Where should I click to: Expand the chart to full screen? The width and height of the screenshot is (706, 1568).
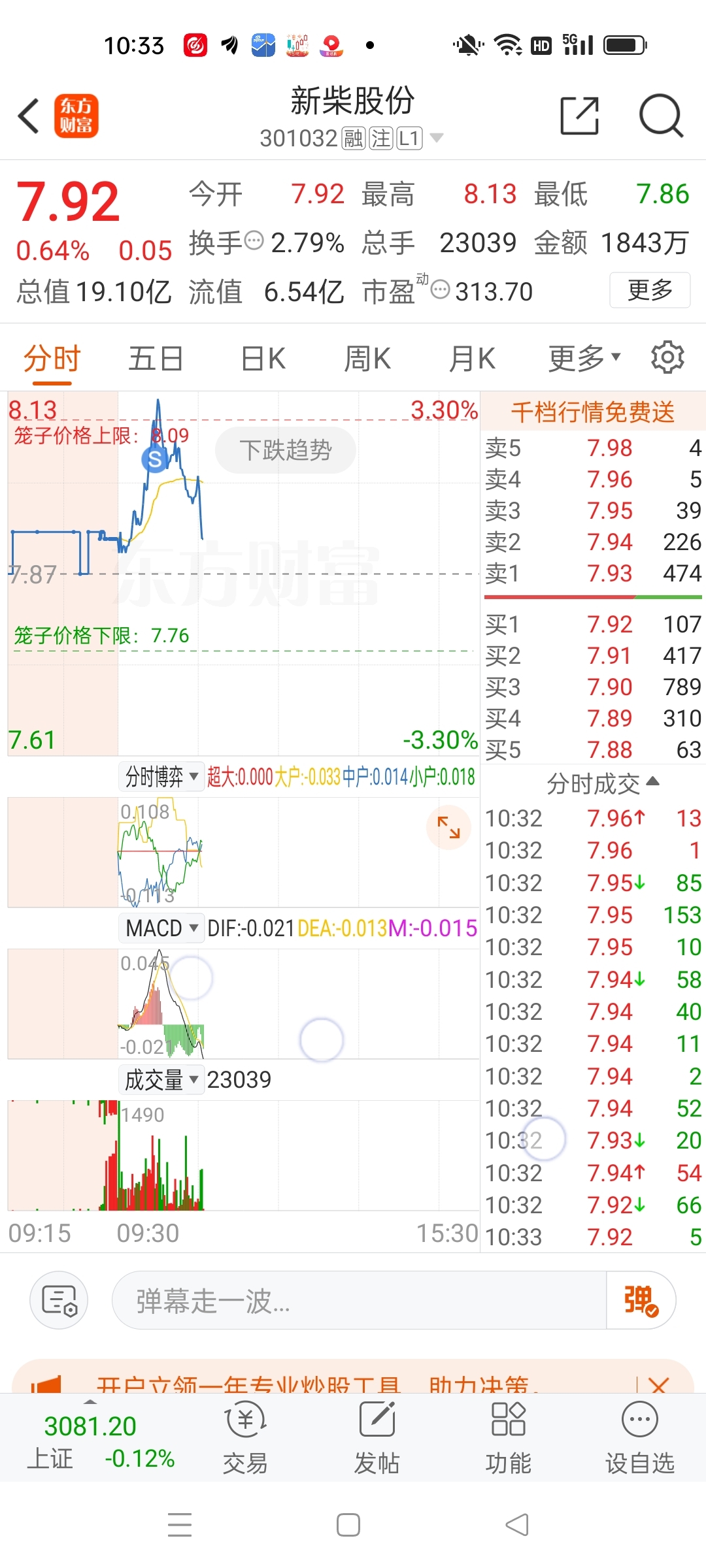click(x=448, y=827)
